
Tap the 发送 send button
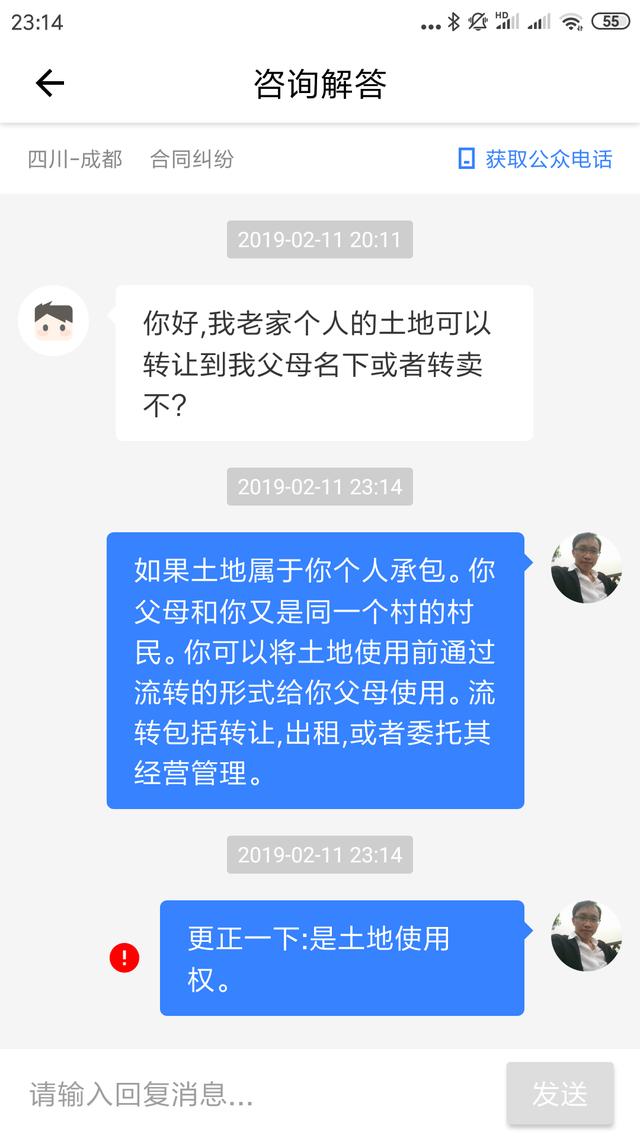559,1094
